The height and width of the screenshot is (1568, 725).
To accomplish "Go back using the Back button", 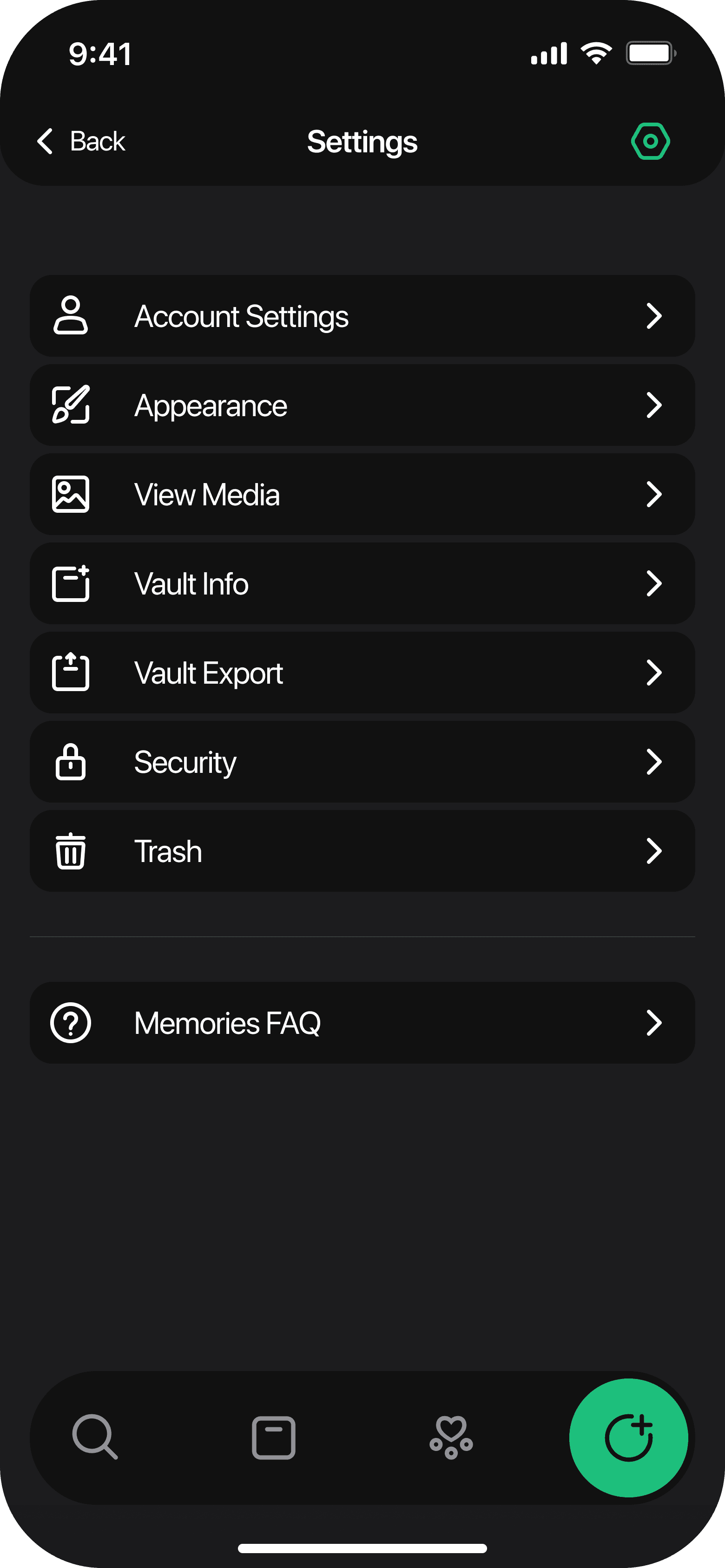I will click(81, 141).
